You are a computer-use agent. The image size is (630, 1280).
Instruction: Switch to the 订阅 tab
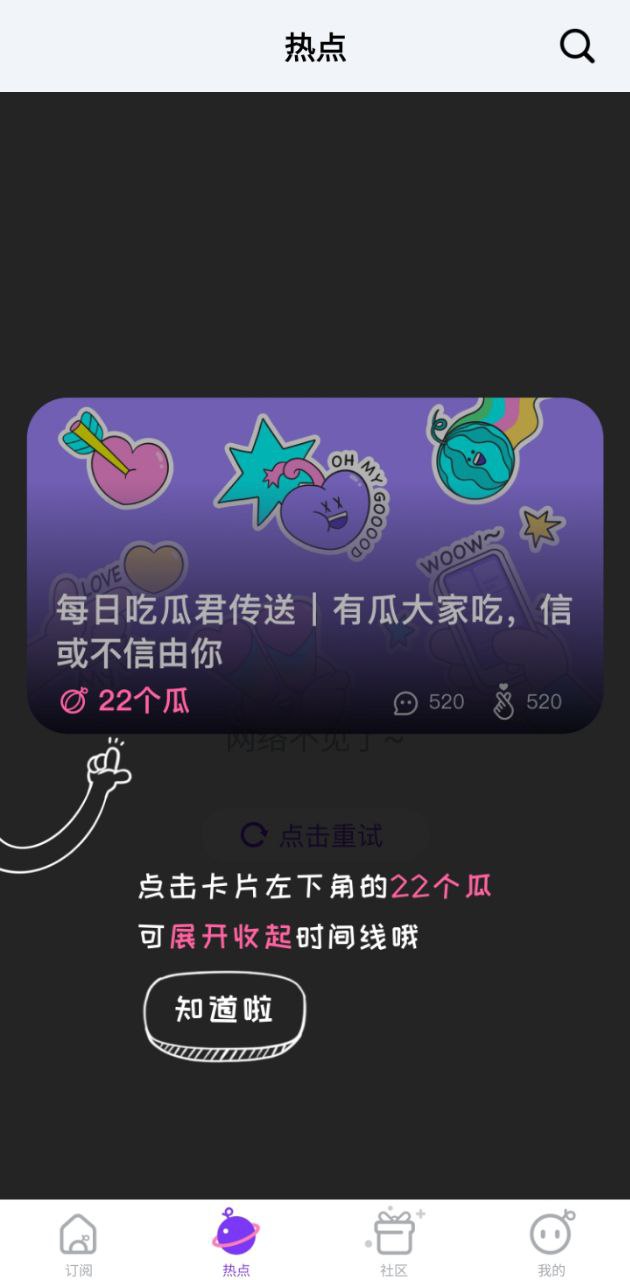(78, 1243)
